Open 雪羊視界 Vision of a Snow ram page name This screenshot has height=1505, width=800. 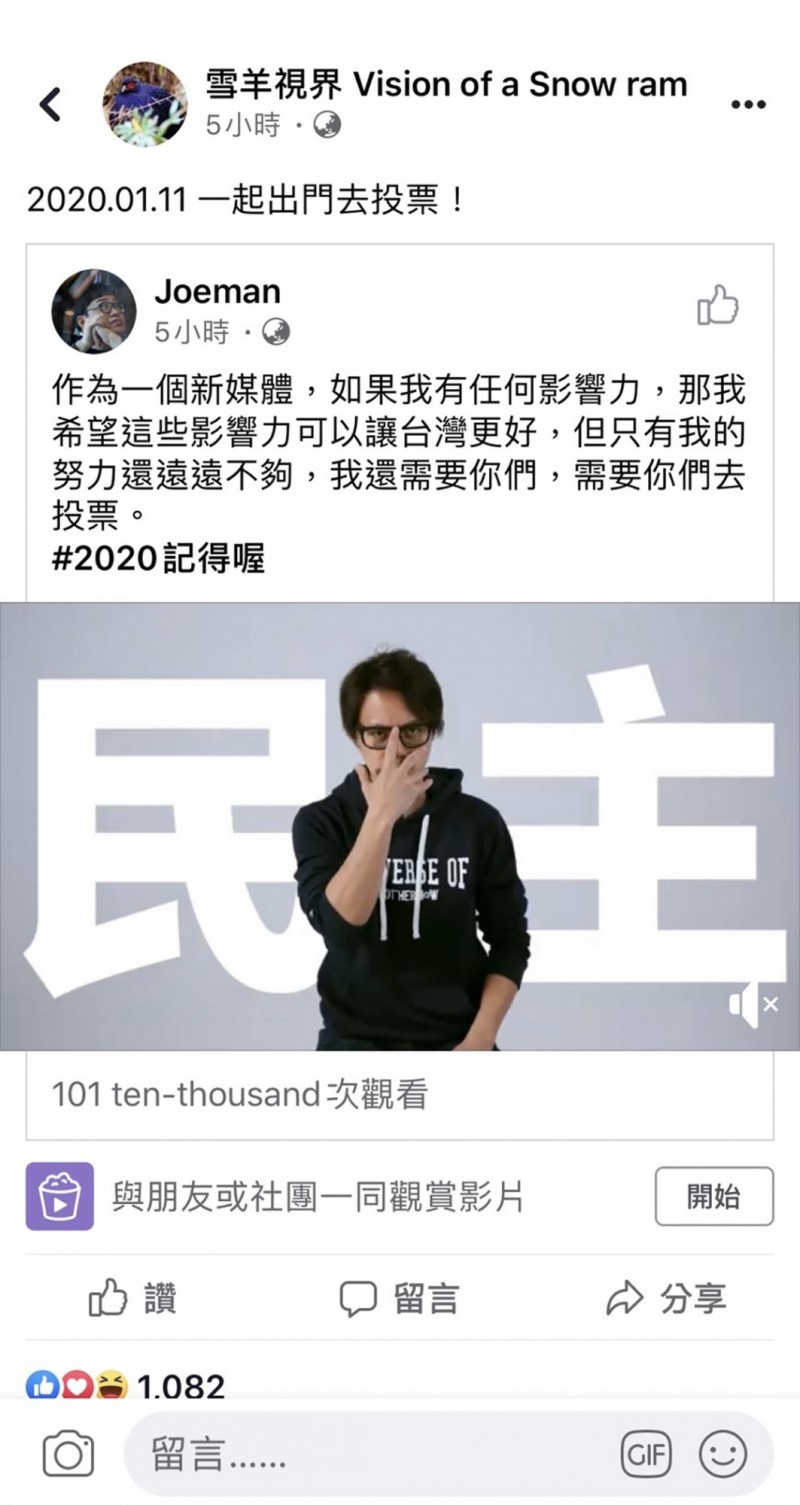point(446,84)
